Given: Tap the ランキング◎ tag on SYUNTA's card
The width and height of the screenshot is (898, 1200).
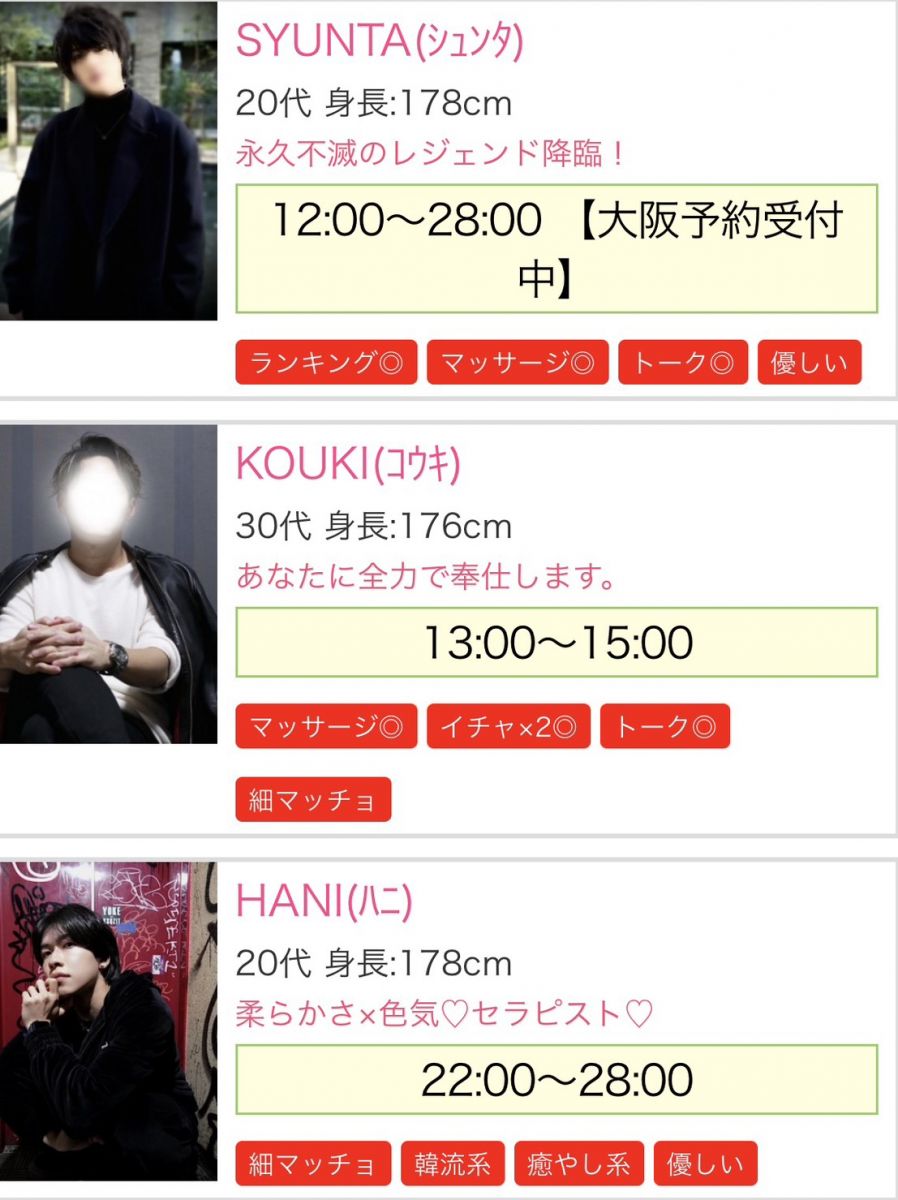Looking at the screenshot, I should point(327,363).
